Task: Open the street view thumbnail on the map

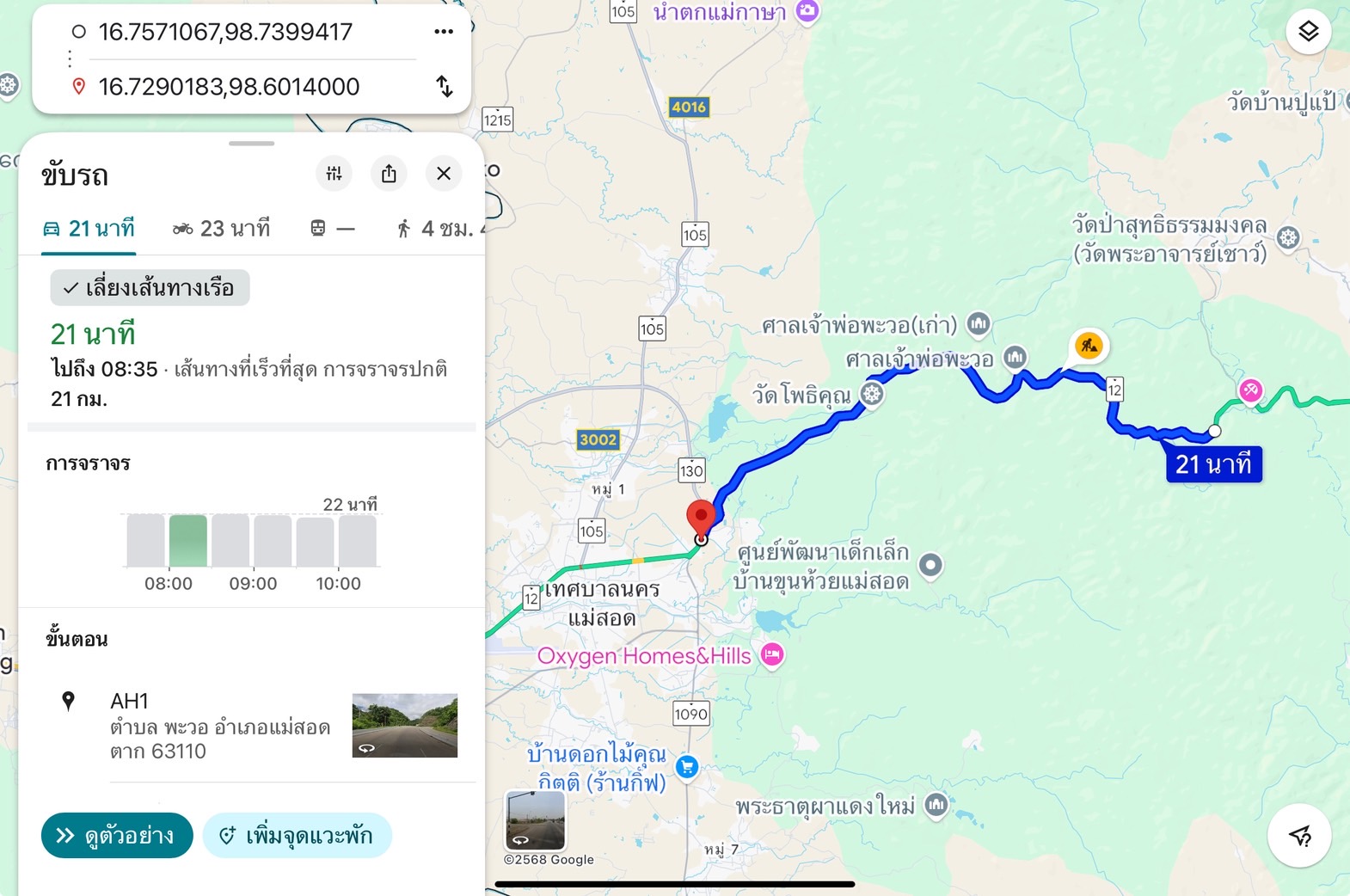Action: pyautogui.click(x=535, y=820)
